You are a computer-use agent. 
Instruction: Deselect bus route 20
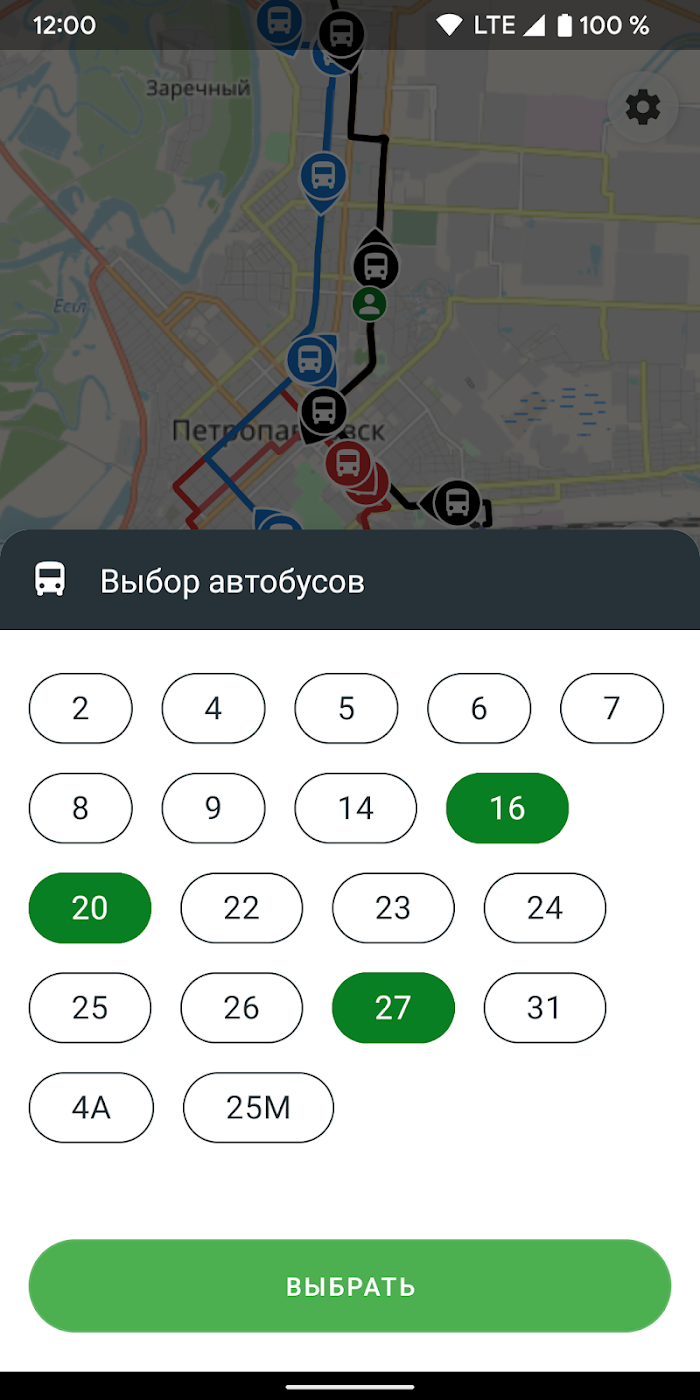(x=90, y=908)
